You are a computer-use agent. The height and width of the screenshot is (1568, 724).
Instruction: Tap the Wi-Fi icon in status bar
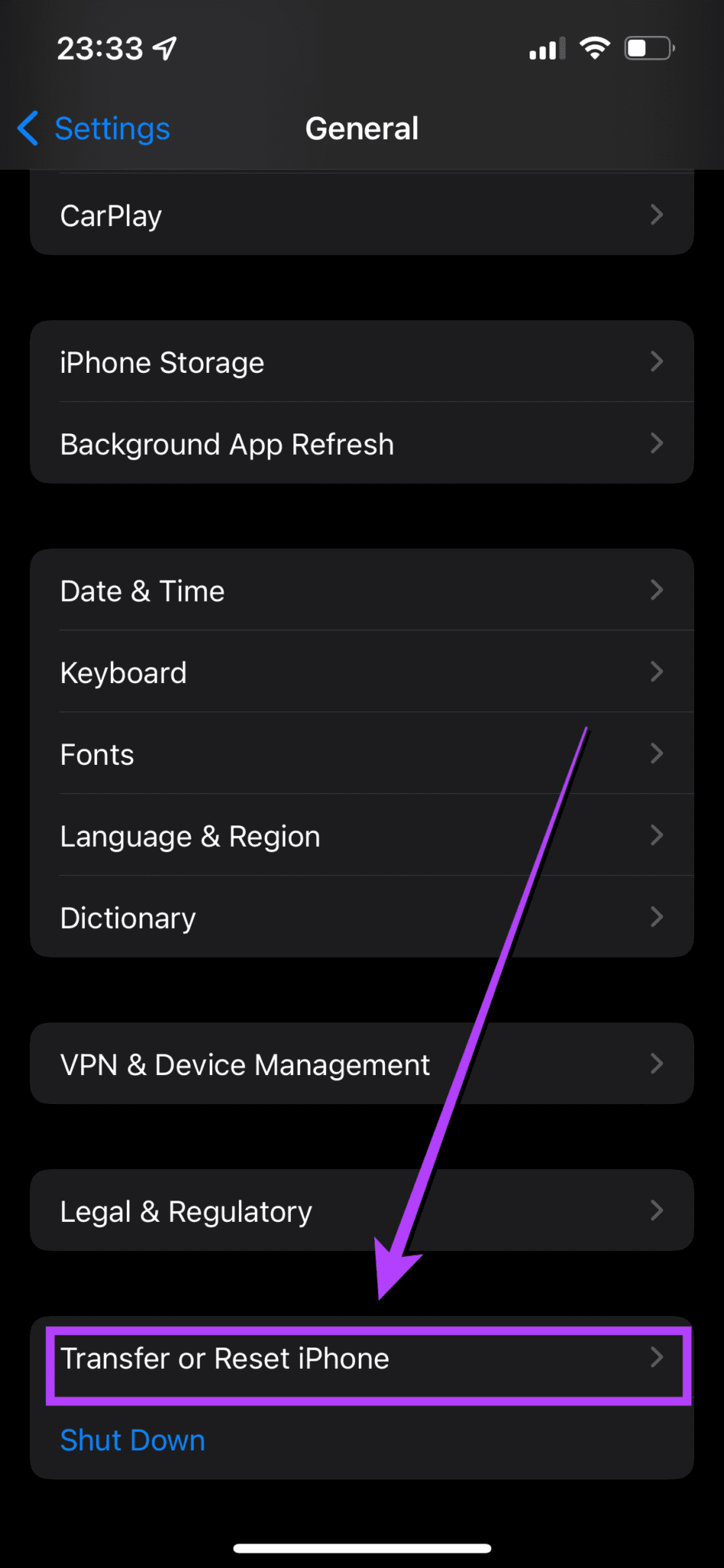pos(595,47)
